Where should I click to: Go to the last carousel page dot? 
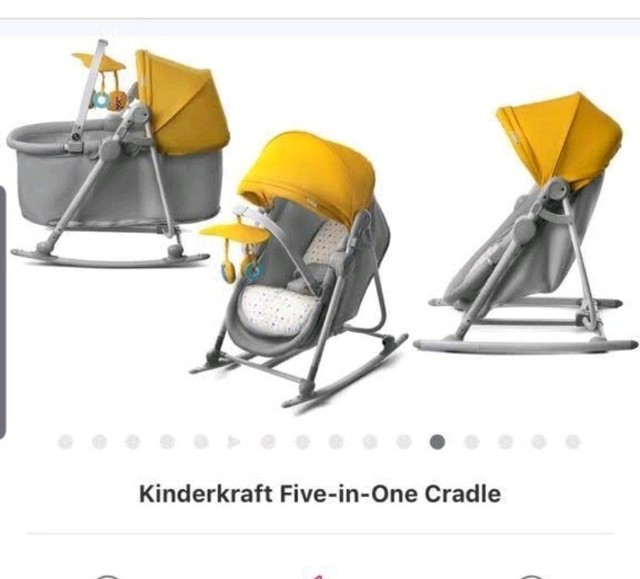point(573,441)
